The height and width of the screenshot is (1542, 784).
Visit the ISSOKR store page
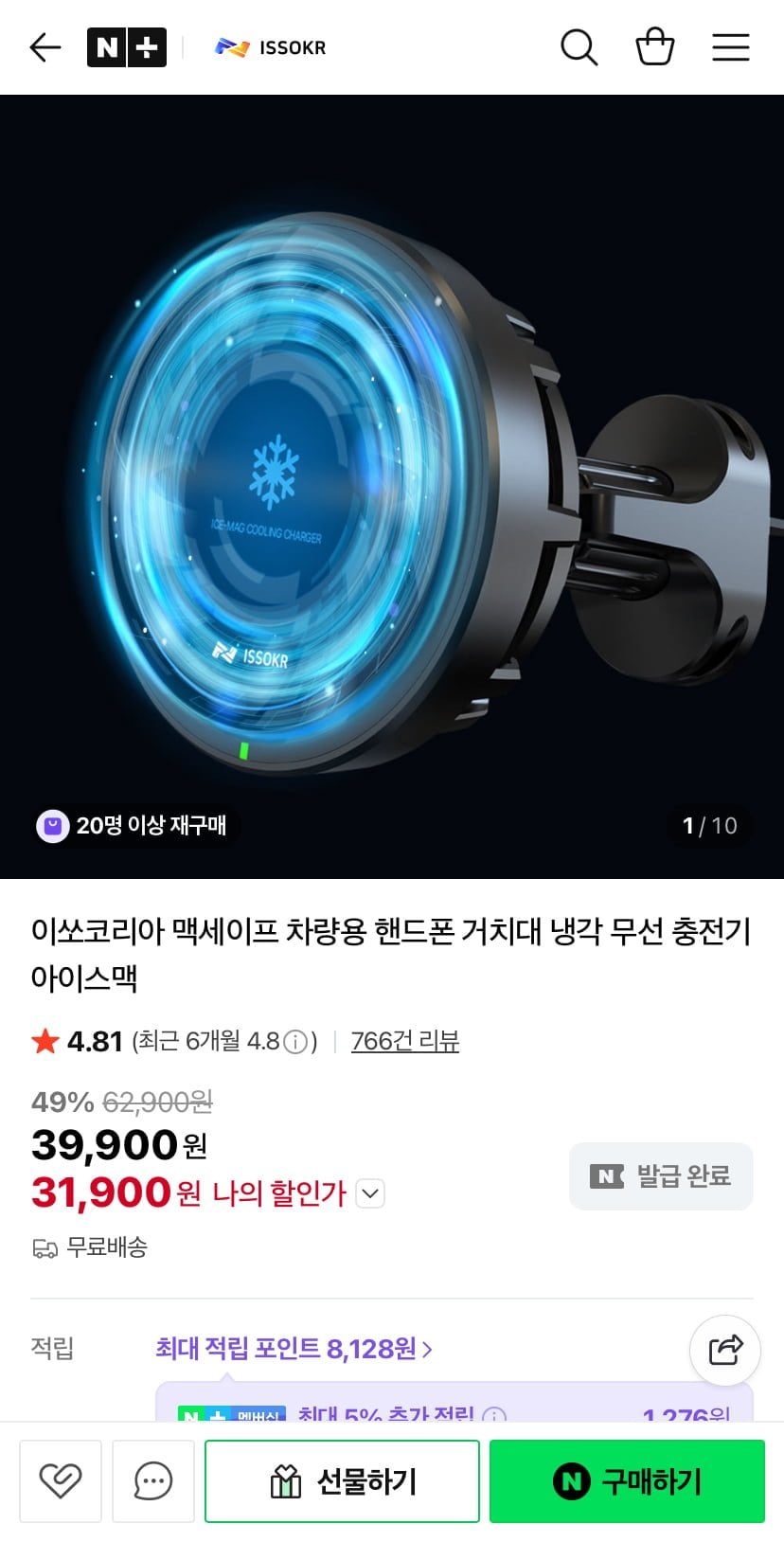click(x=270, y=47)
